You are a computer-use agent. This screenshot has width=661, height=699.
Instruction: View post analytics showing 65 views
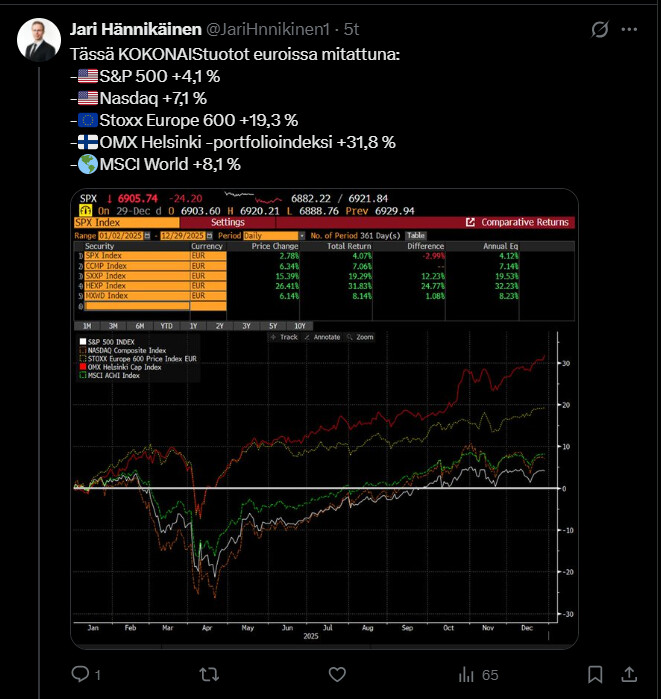click(x=477, y=675)
